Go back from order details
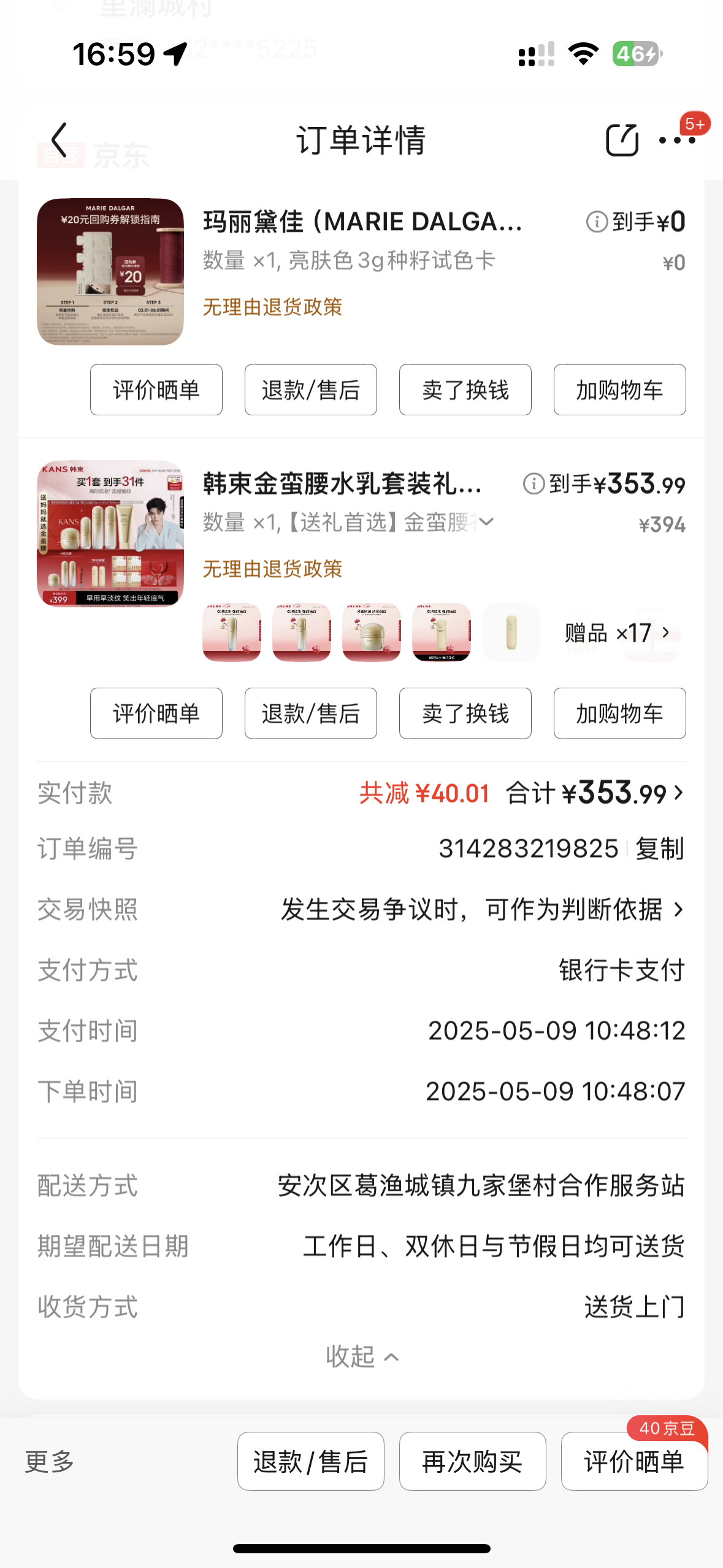 (x=59, y=140)
